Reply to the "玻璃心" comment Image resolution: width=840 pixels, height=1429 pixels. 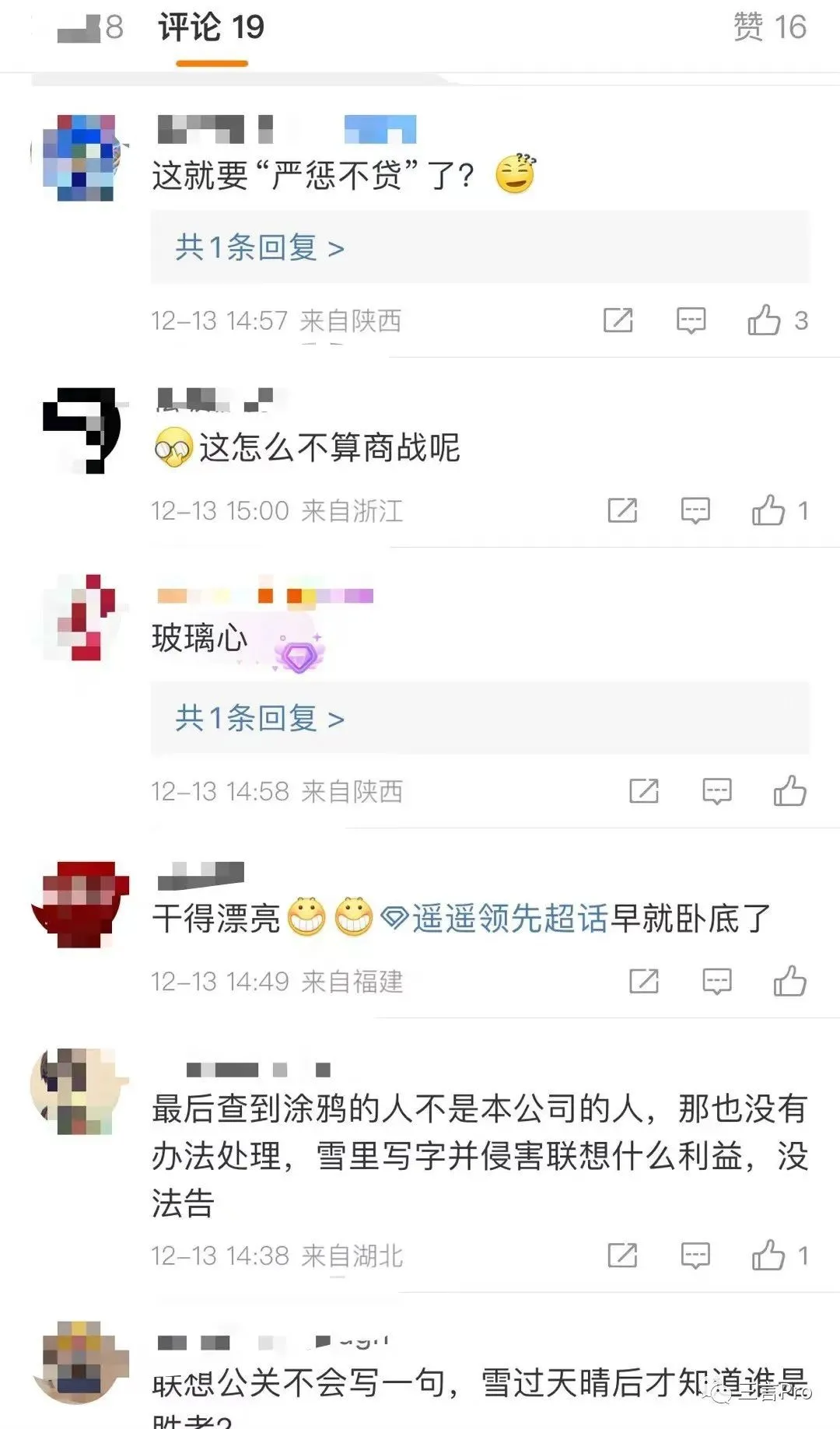(x=716, y=790)
